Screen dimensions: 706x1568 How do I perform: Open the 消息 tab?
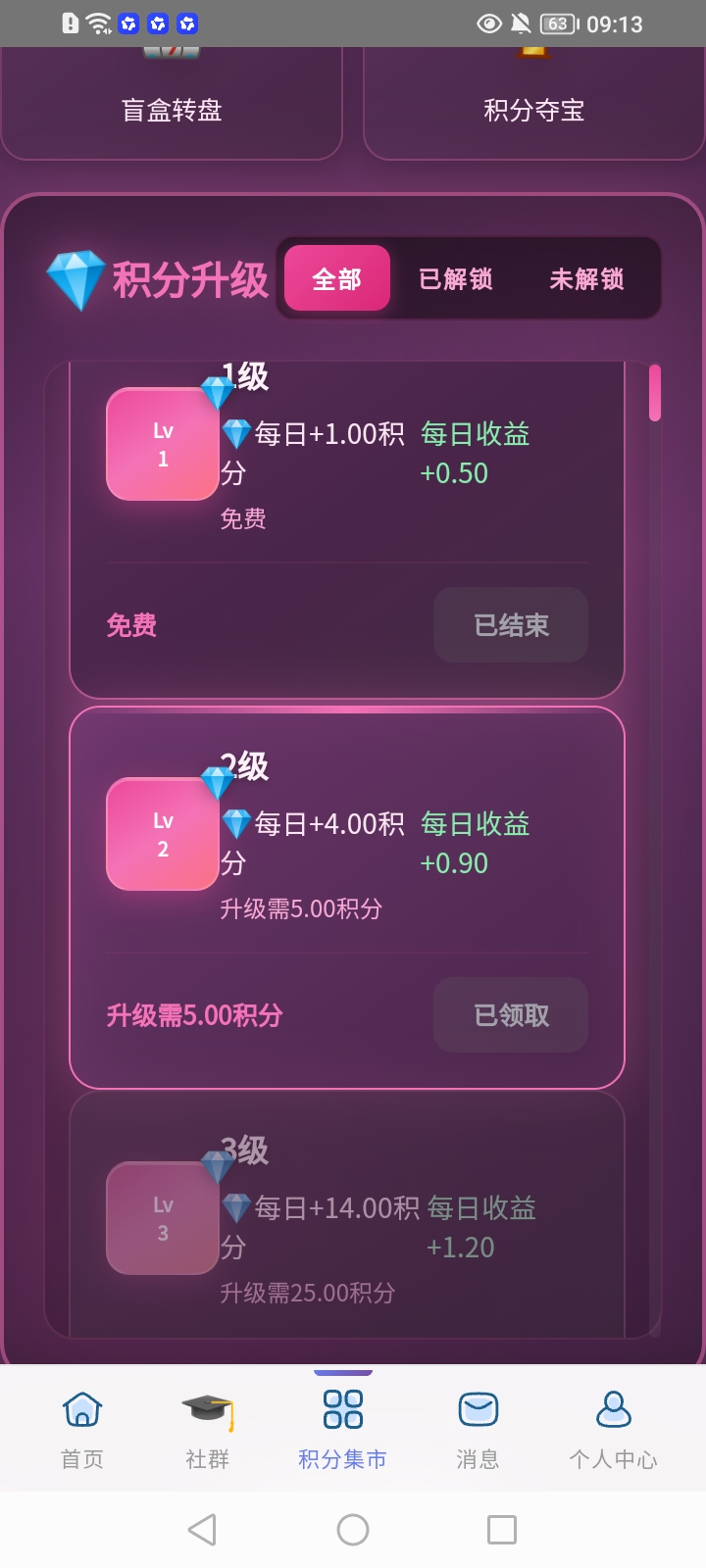[478, 1429]
